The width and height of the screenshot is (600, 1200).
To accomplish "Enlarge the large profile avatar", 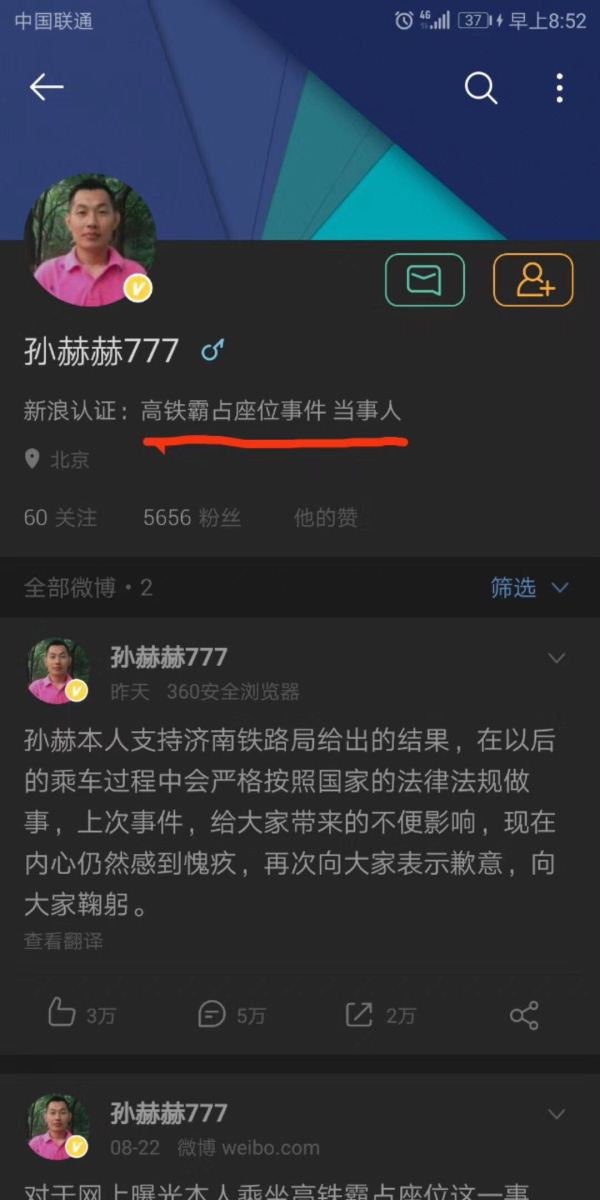I will click(x=89, y=240).
